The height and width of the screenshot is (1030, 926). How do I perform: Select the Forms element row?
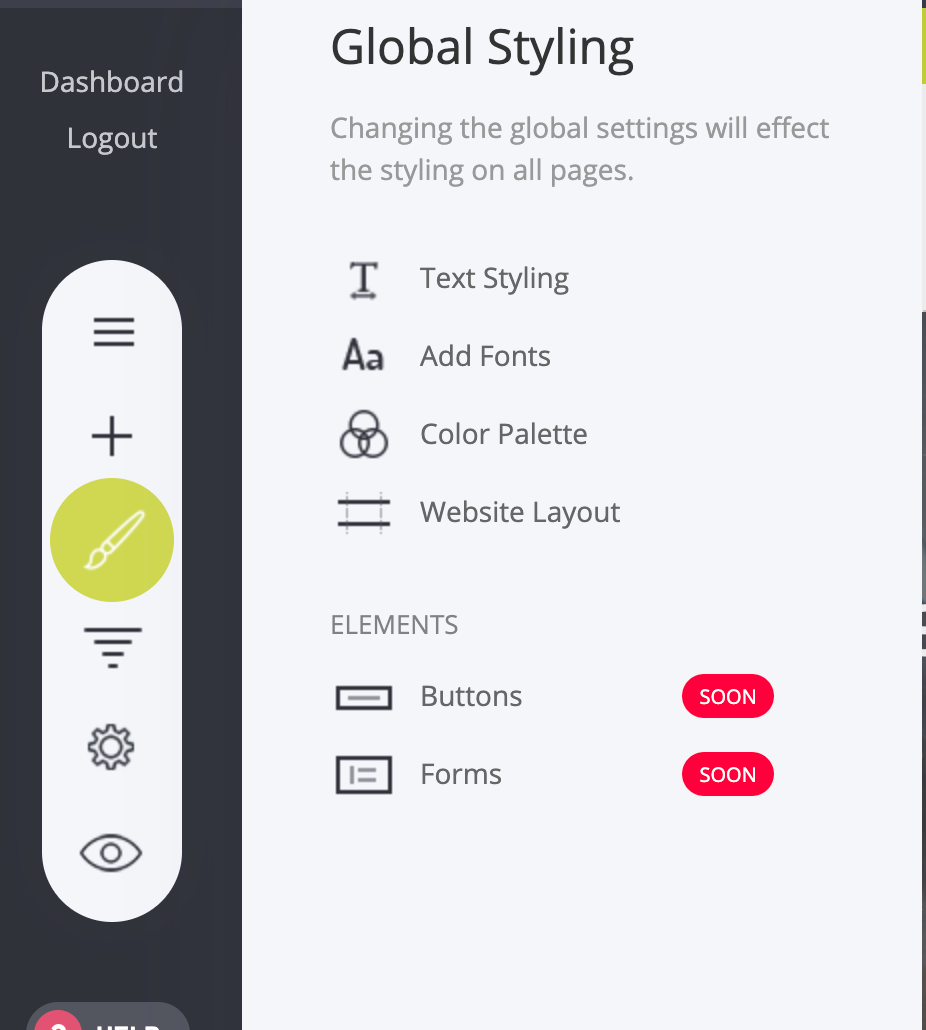point(461,774)
